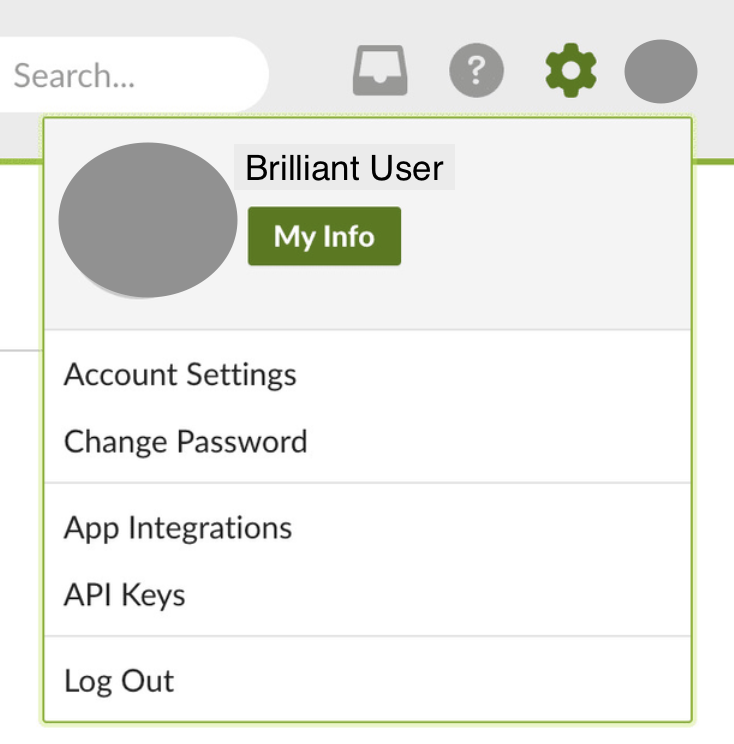Go to API Keys
734x744 pixels.
[x=125, y=595]
